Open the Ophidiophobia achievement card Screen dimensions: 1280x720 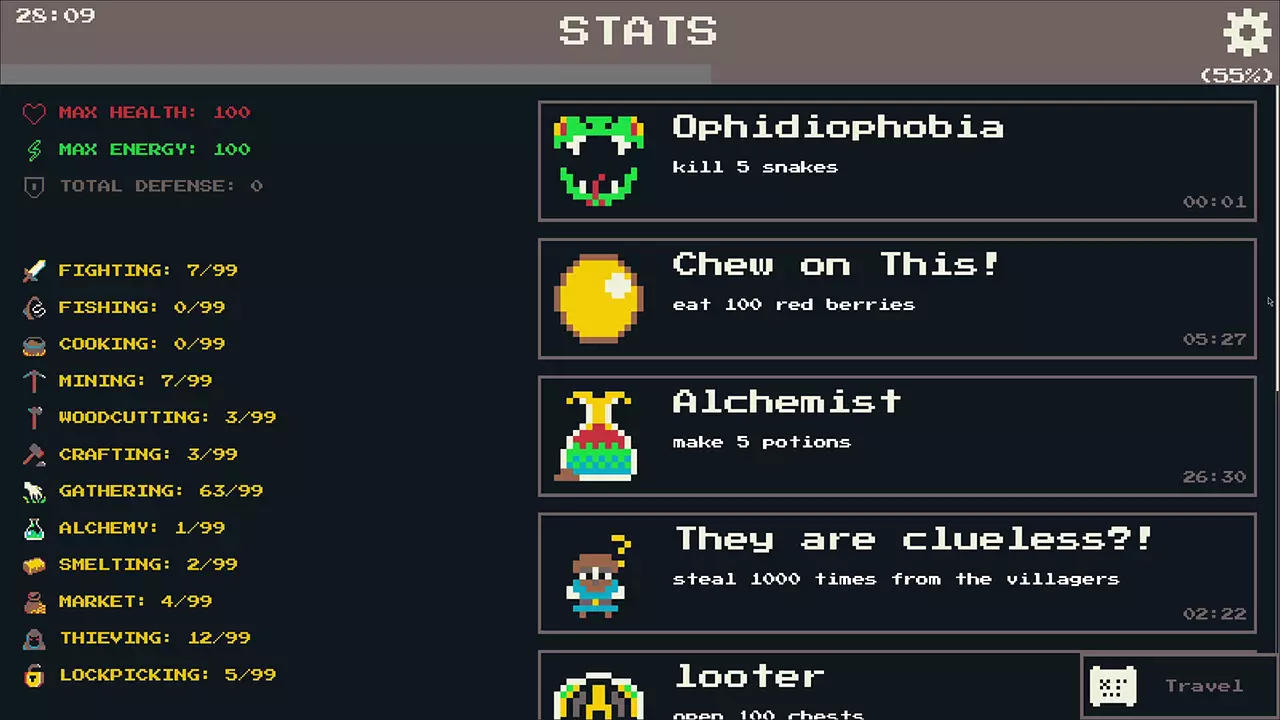coord(896,161)
